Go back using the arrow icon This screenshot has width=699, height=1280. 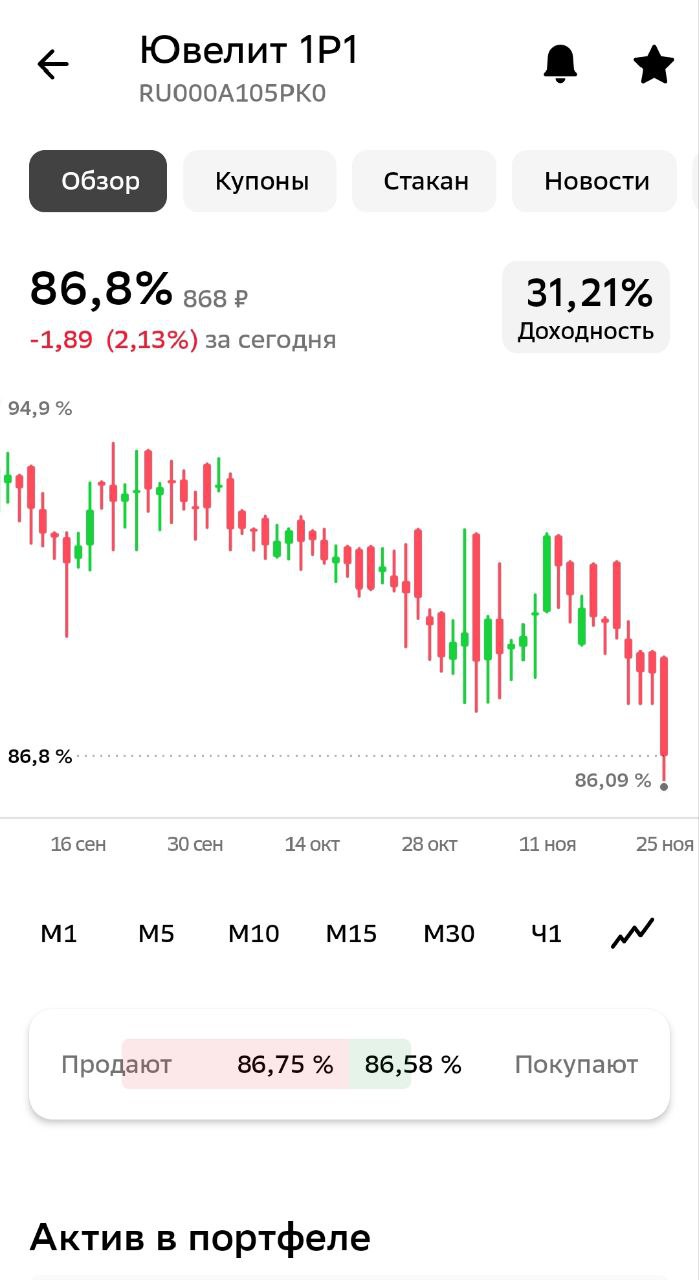[x=52, y=65]
